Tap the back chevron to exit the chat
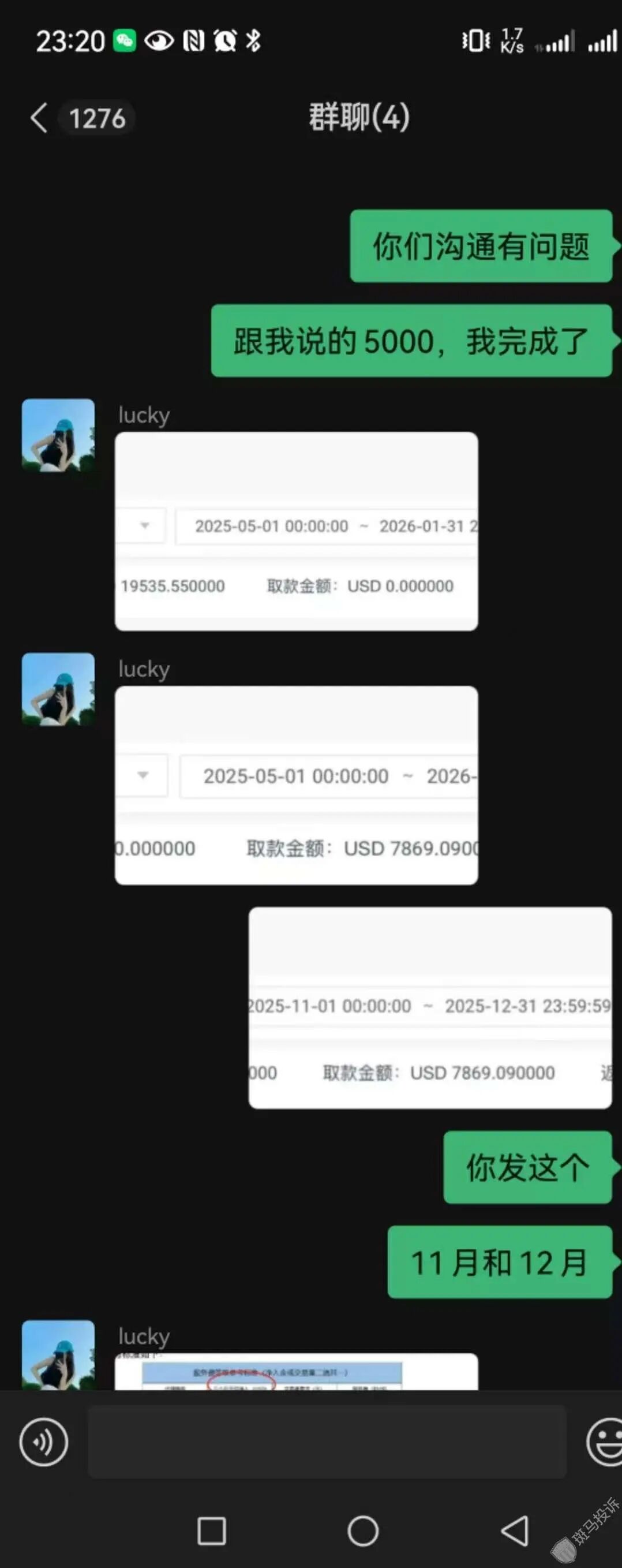The width and height of the screenshot is (622, 1568). tap(39, 118)
